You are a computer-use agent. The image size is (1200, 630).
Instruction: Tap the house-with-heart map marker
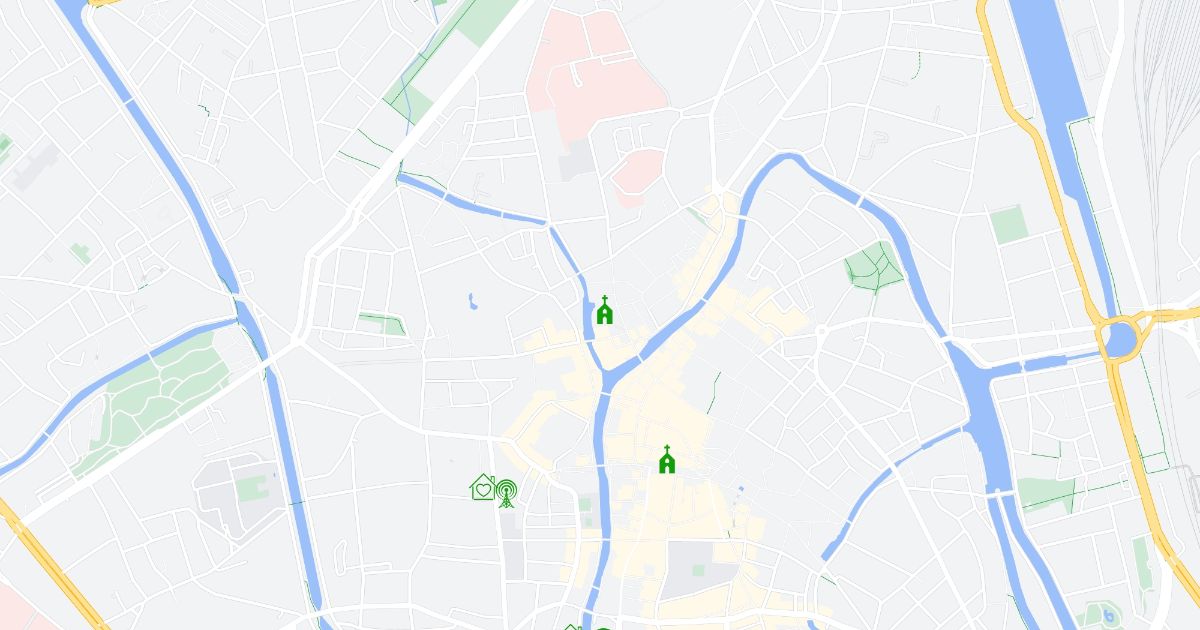pyautogui.click(x=483, y=488)
